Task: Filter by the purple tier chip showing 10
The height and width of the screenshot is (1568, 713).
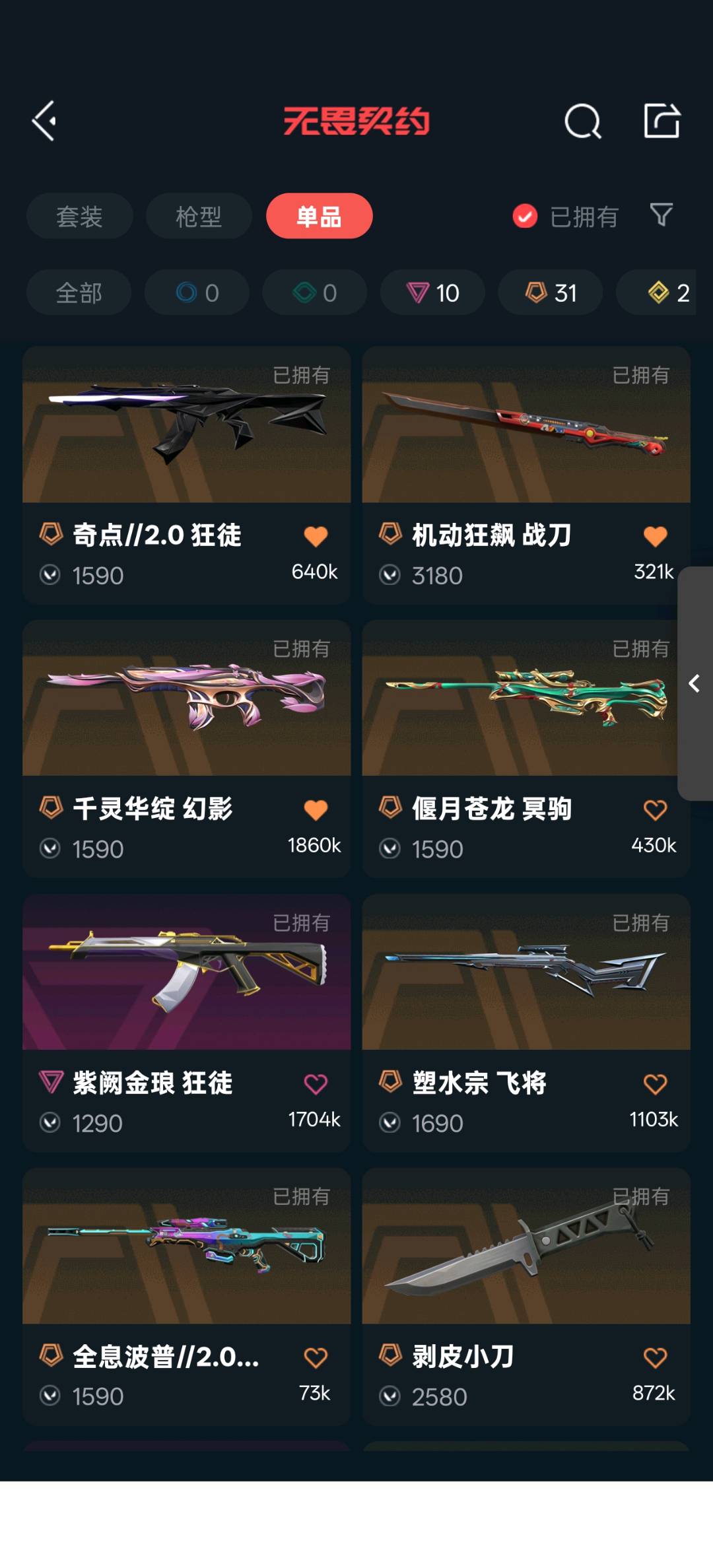Action: tap(432, 292)
